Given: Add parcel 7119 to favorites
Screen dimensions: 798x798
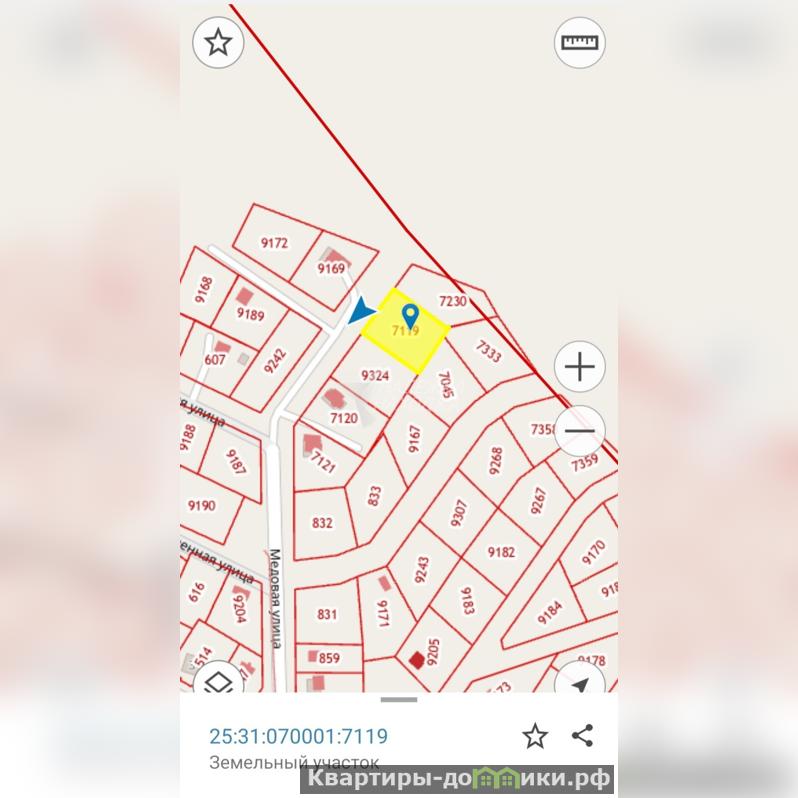Looking at the screenshot, I should point(535,737).
